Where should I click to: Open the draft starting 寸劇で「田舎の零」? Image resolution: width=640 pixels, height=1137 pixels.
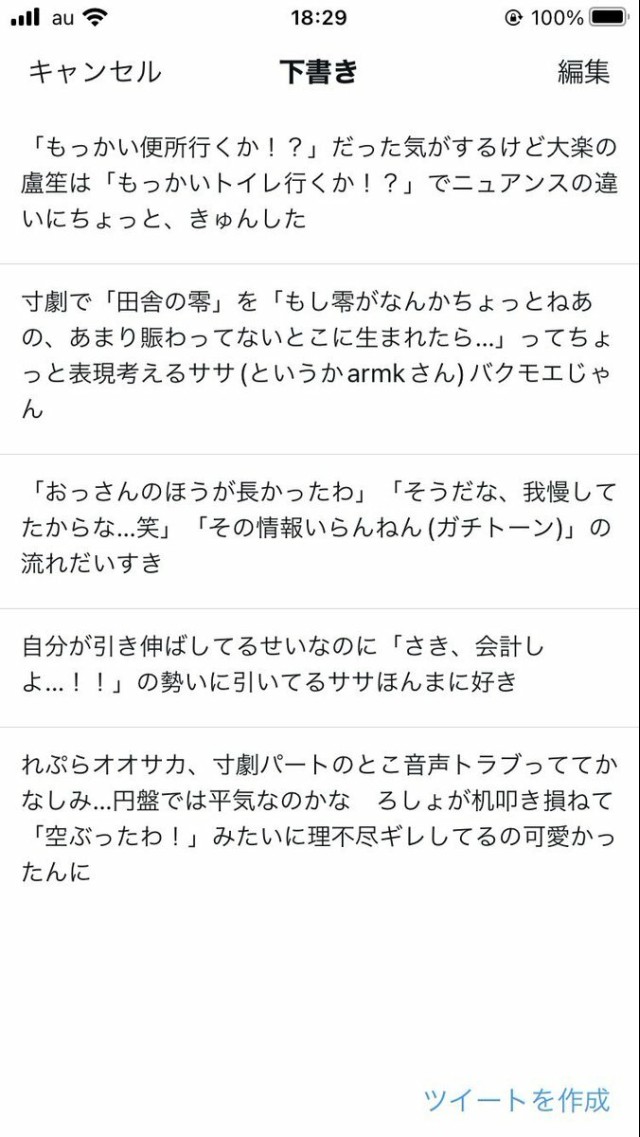click(x=320, y=359)
